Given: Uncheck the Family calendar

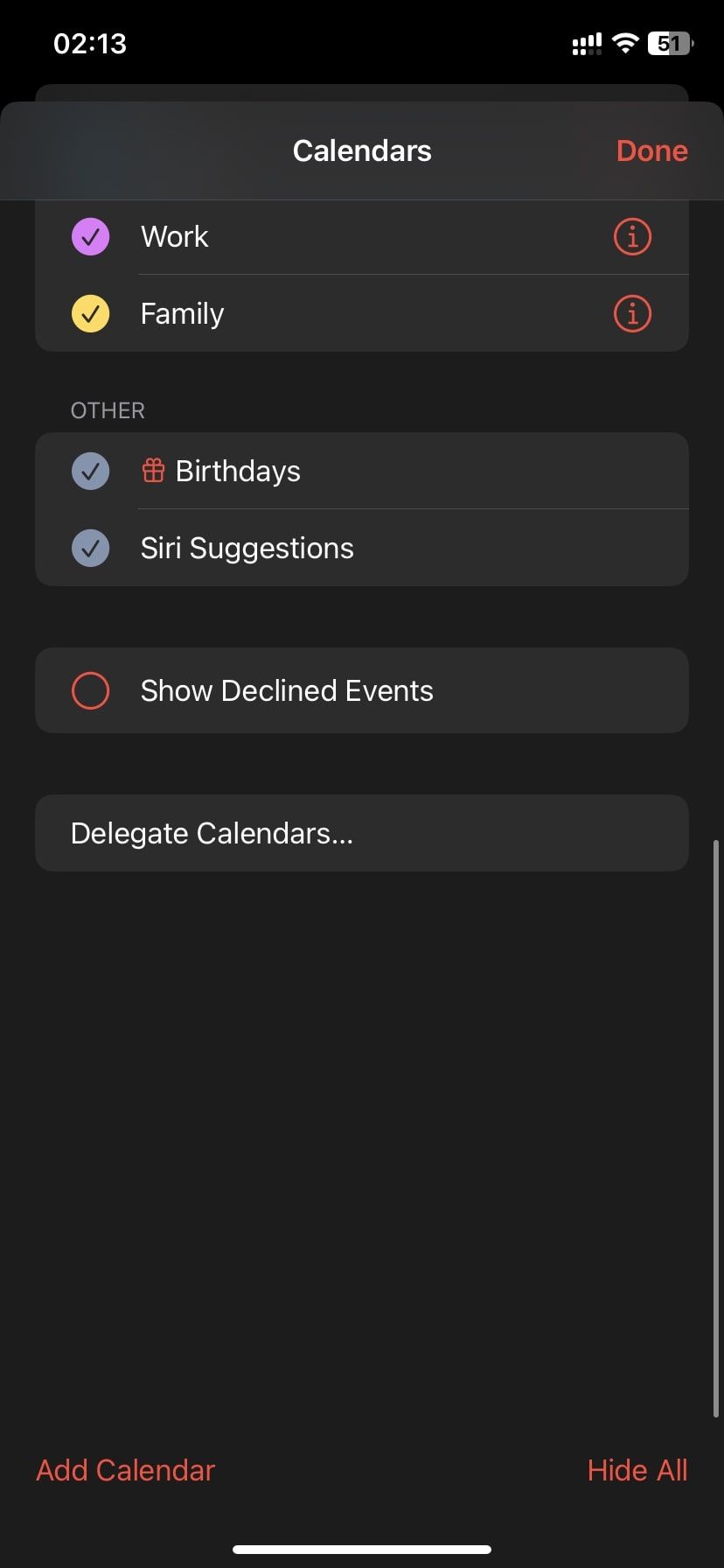Looking at the screenshot, I should (90, 313).
